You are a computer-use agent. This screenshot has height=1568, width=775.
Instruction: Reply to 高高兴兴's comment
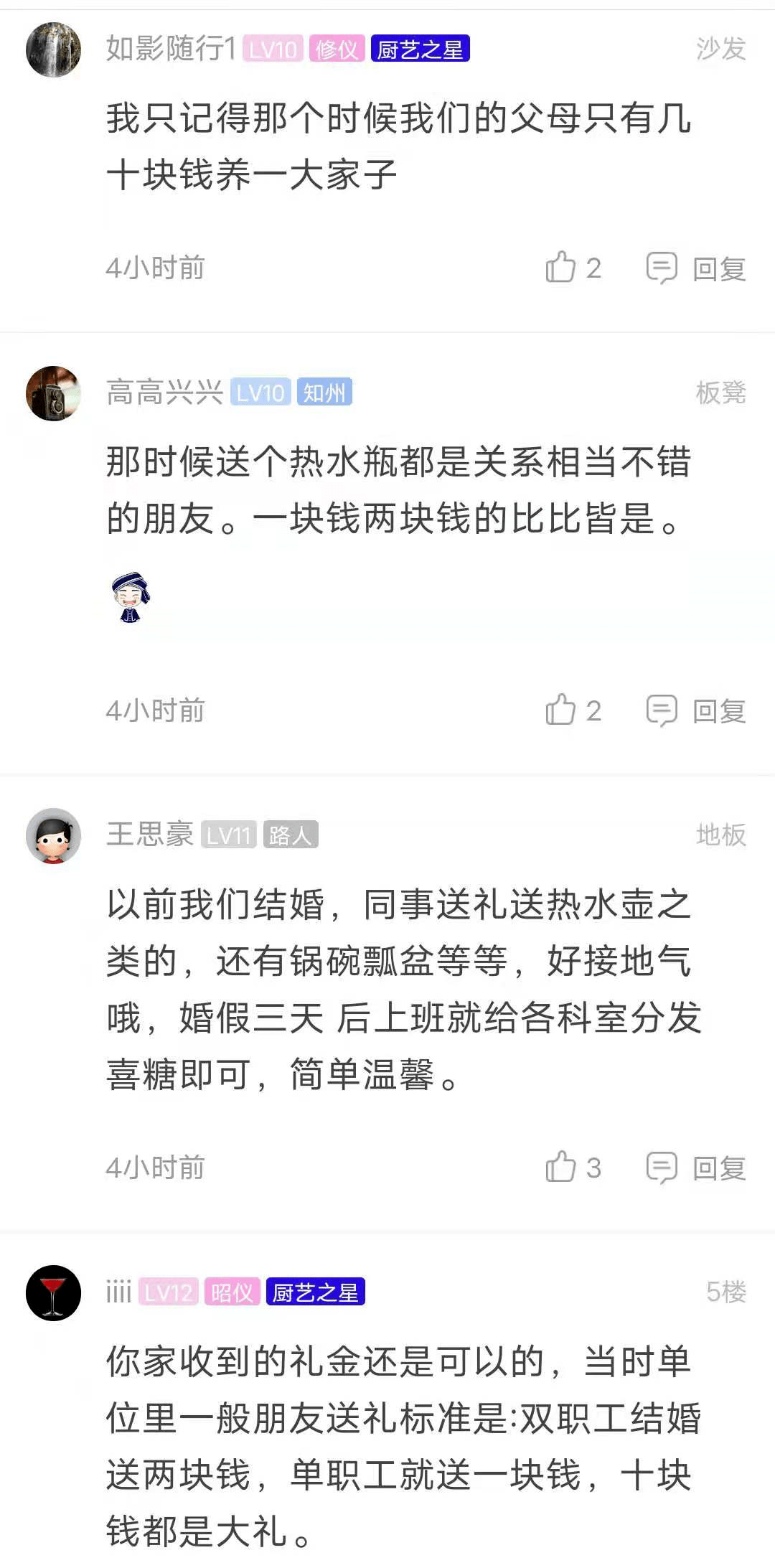coord(696,711)
